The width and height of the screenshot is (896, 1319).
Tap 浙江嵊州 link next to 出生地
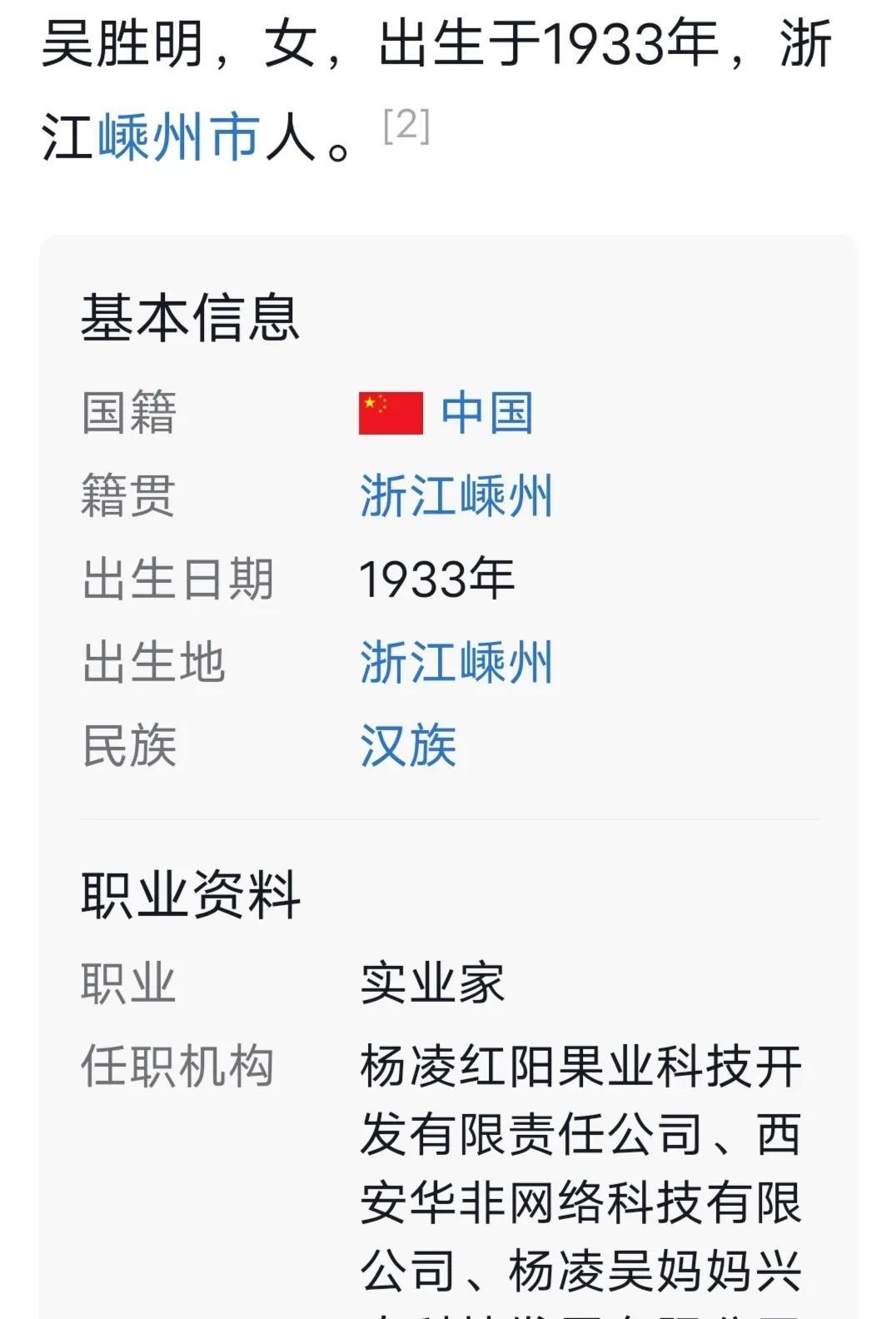(x=456, y=663)
